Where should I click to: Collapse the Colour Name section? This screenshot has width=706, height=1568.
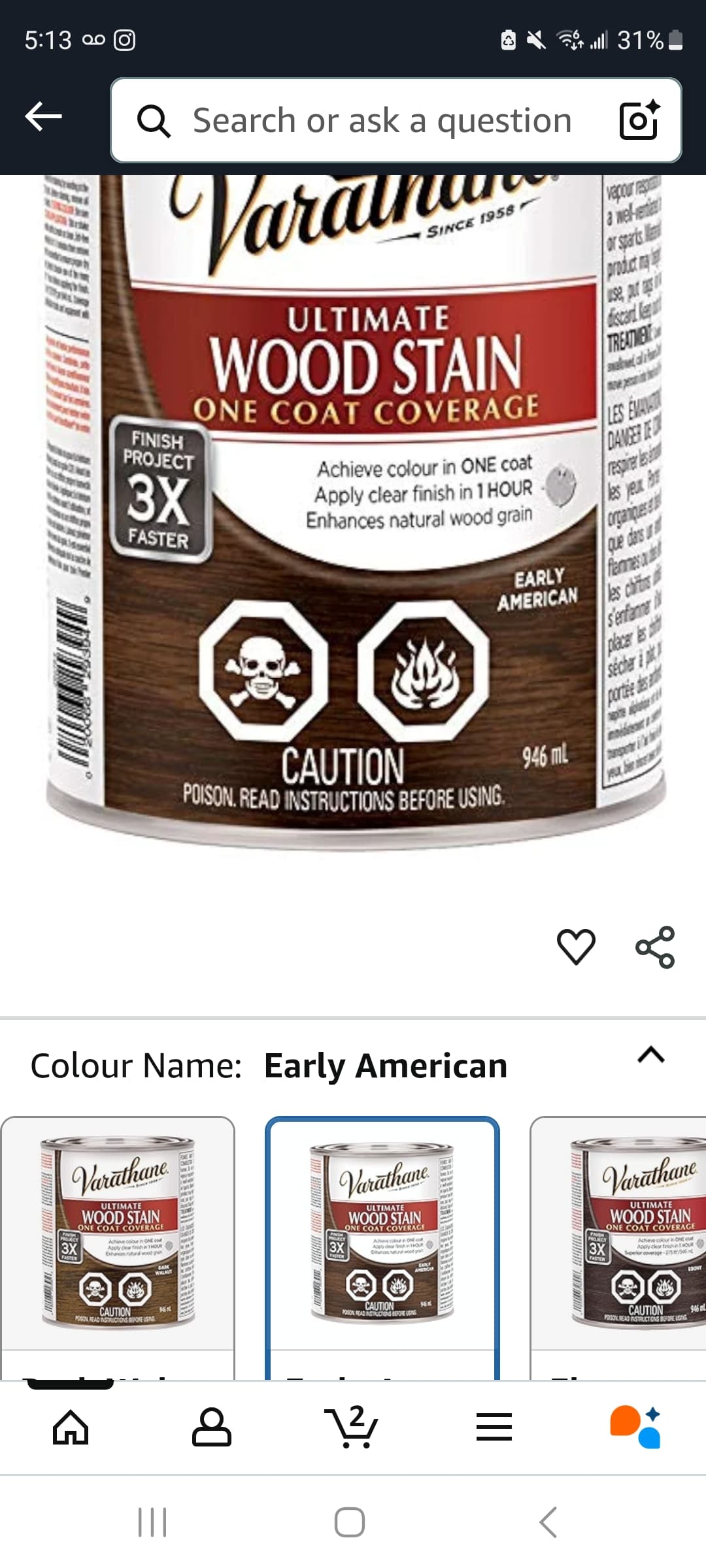point(650,1055)
